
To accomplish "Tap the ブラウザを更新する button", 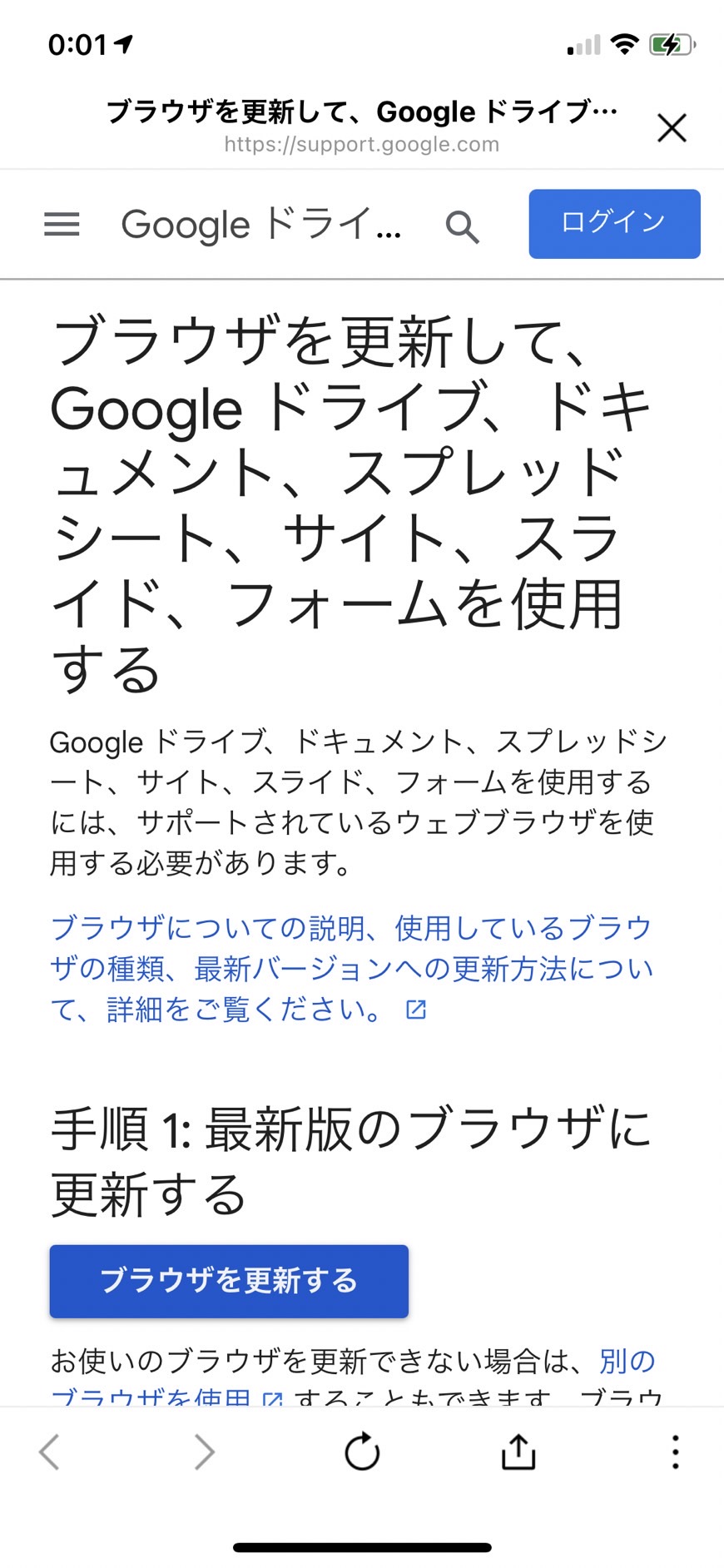I will point(229,1281).
